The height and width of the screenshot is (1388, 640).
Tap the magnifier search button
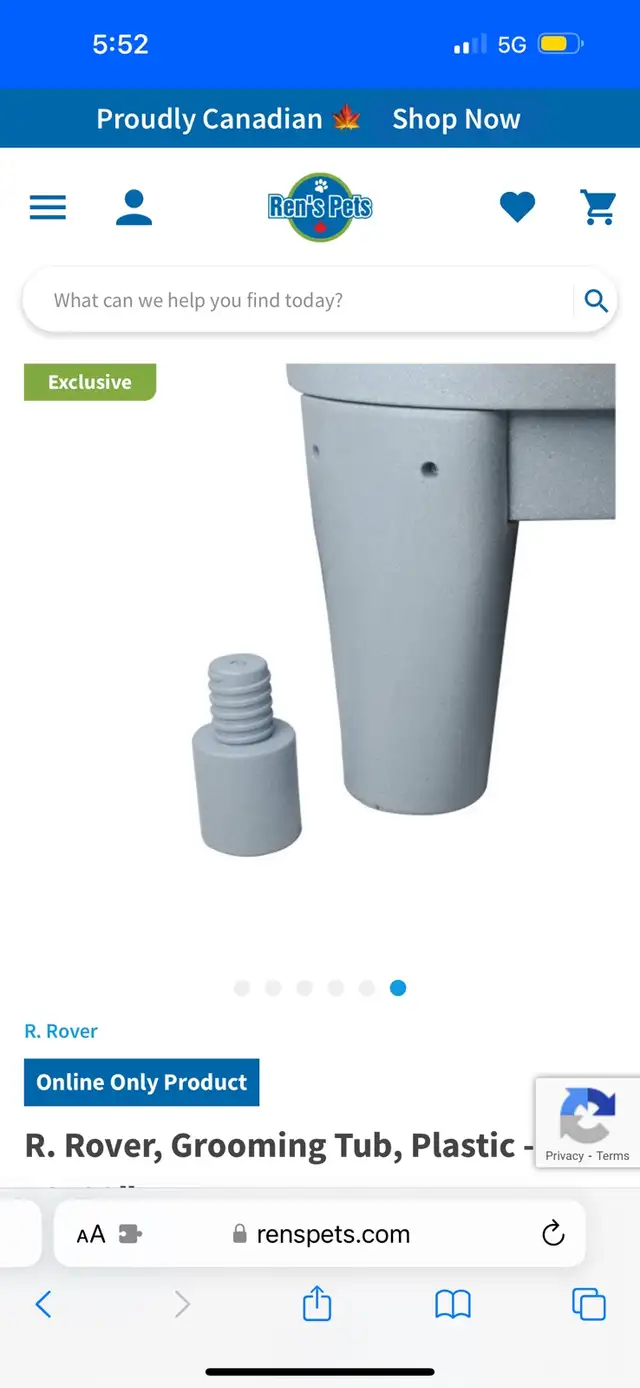tap(596, 300)
